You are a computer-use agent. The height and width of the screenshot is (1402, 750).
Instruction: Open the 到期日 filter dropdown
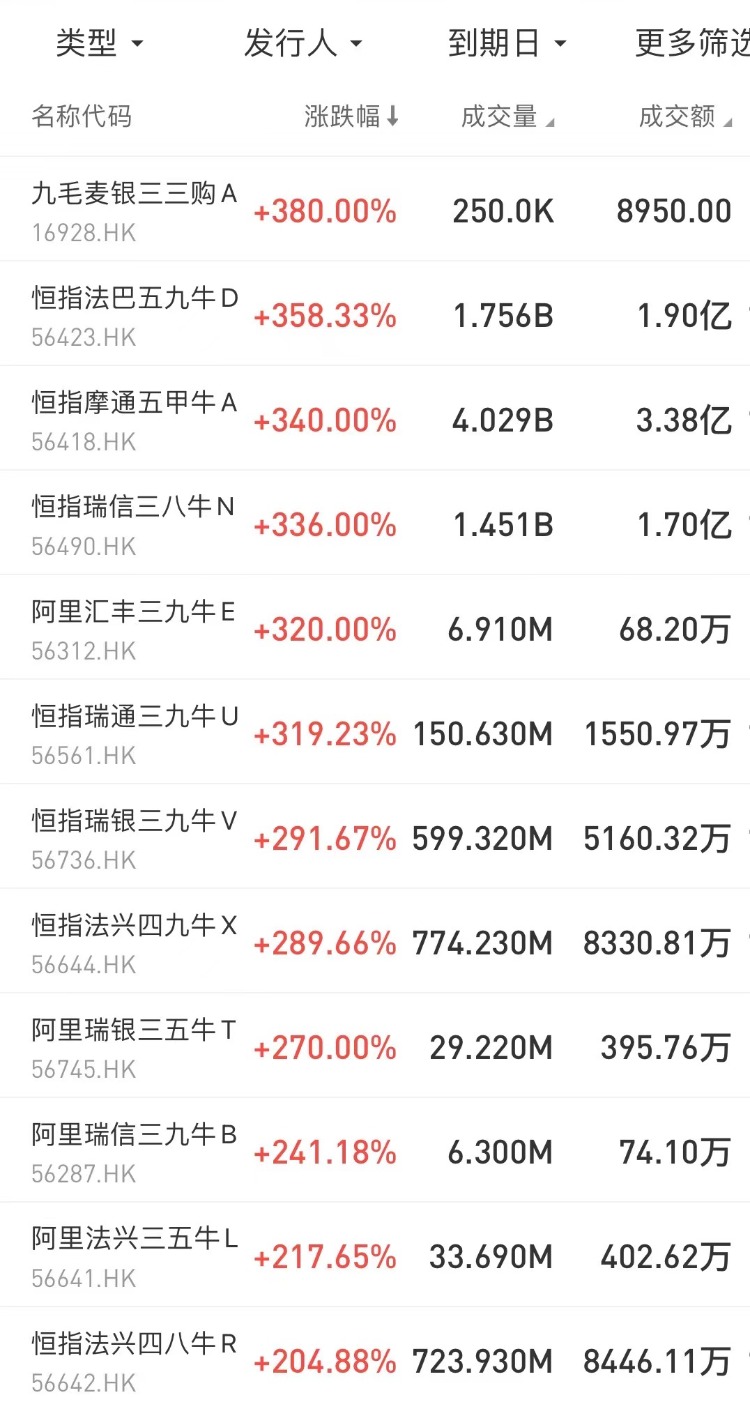coord(506,43)
